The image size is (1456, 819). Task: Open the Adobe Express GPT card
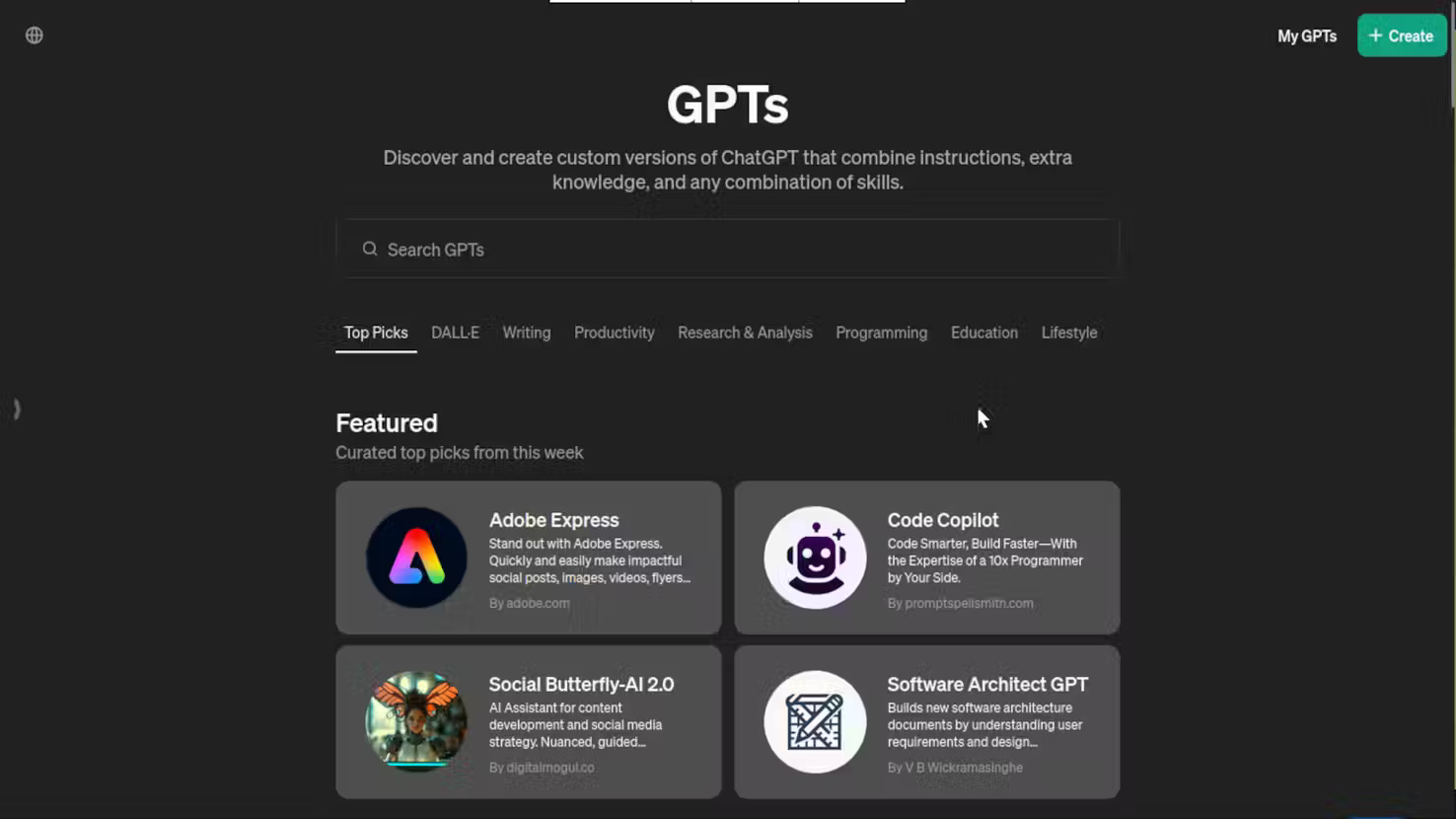coord(528,558)
